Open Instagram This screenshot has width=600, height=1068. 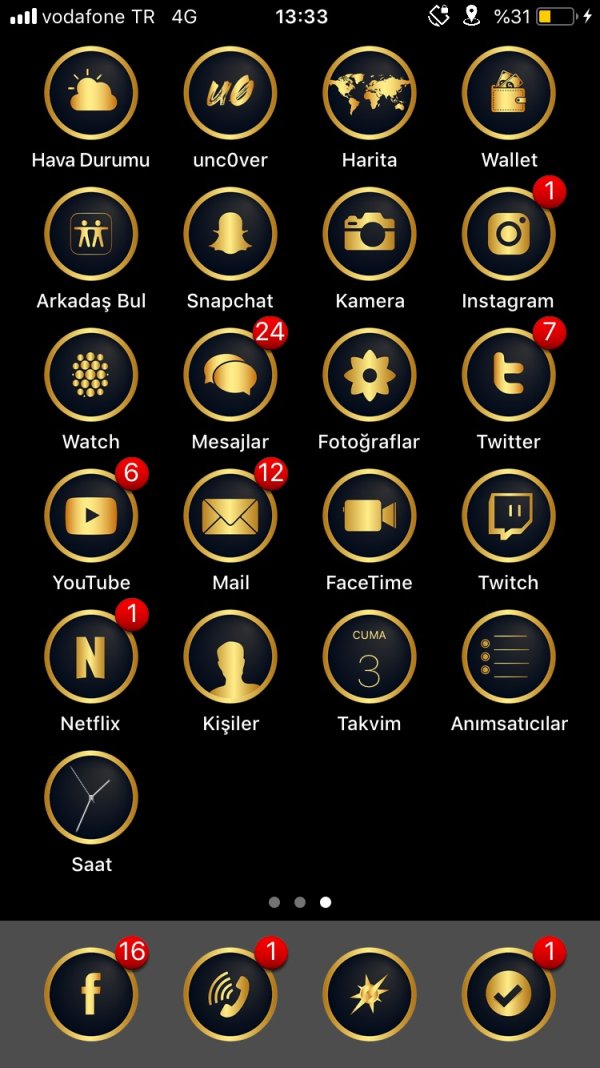click(x=508, y=234)
